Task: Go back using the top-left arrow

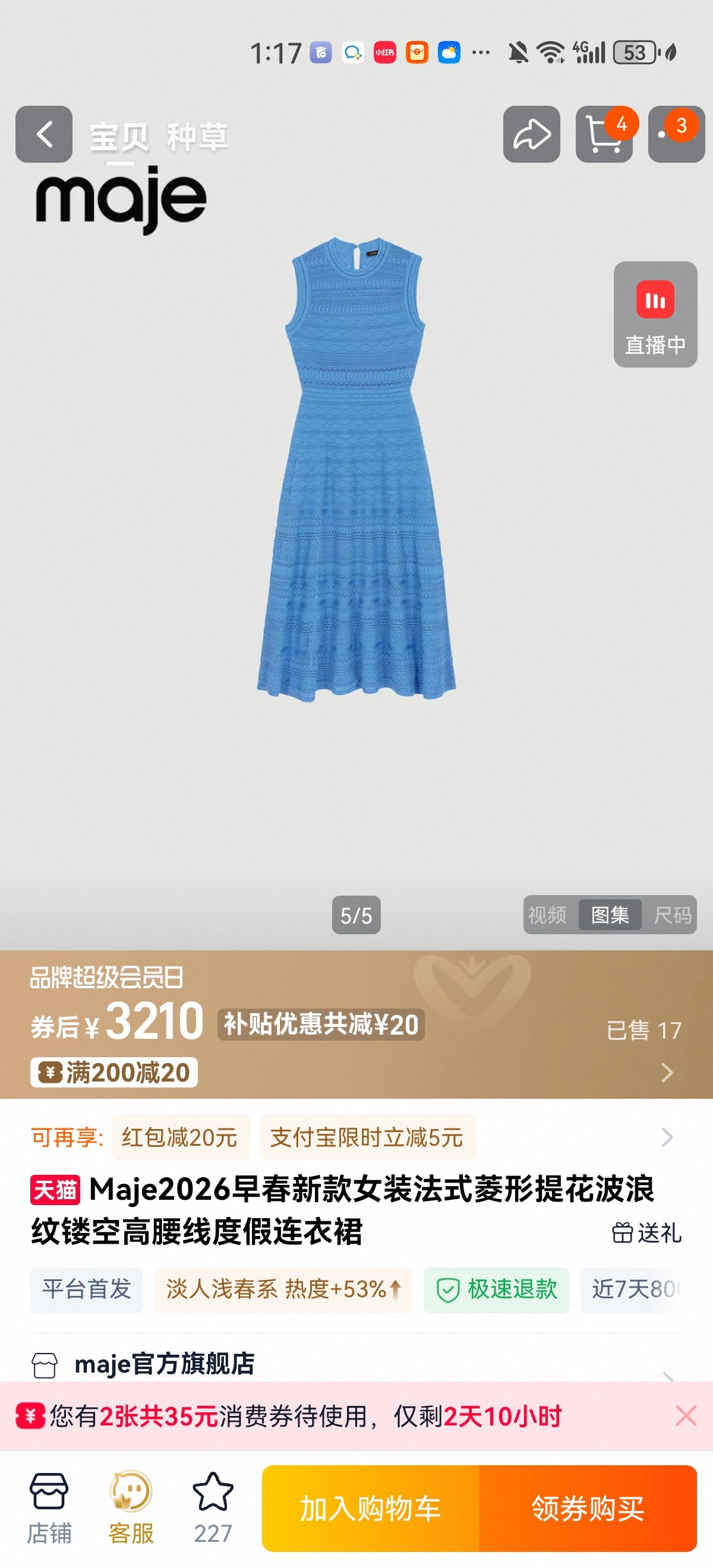Action: click(44, 134)
